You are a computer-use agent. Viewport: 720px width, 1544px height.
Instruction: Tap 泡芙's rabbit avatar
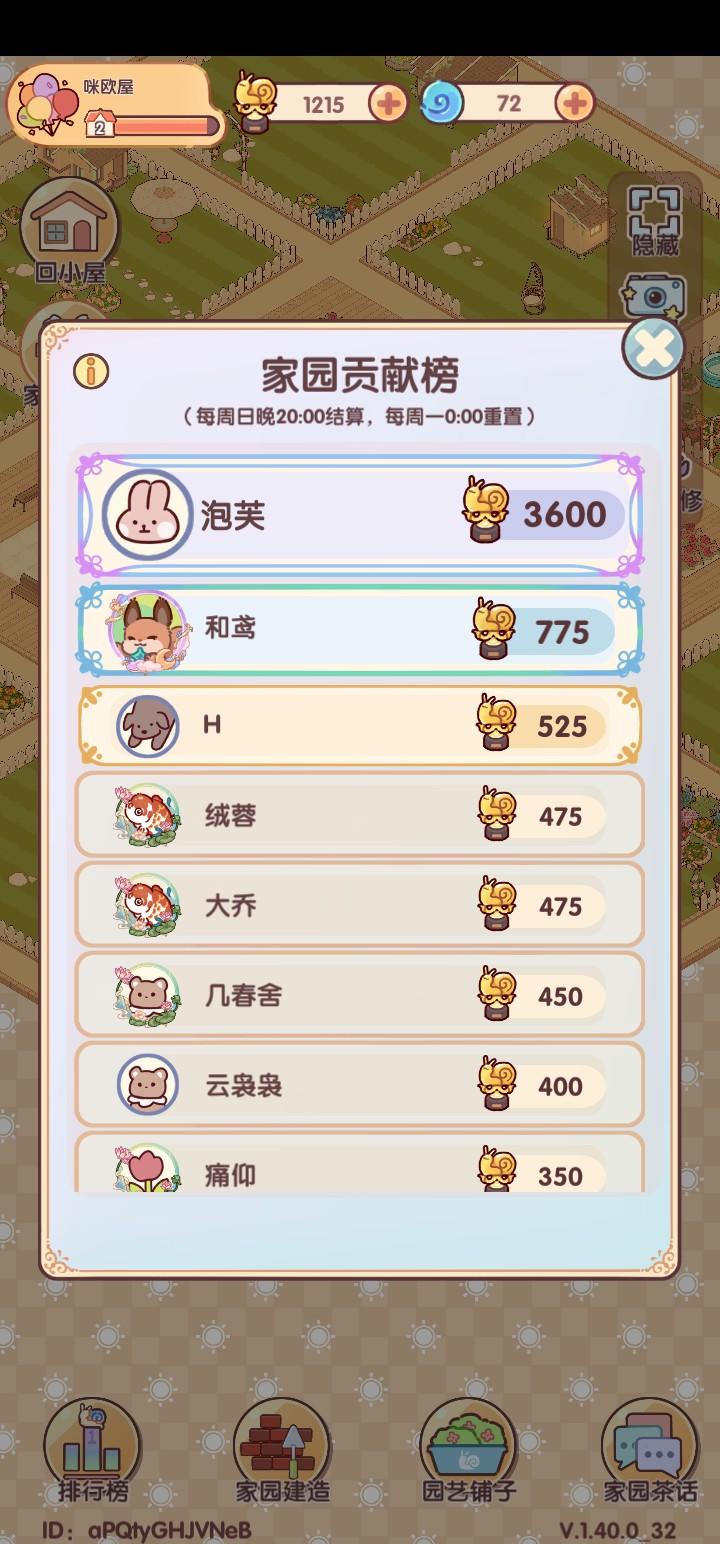point(146,514)
